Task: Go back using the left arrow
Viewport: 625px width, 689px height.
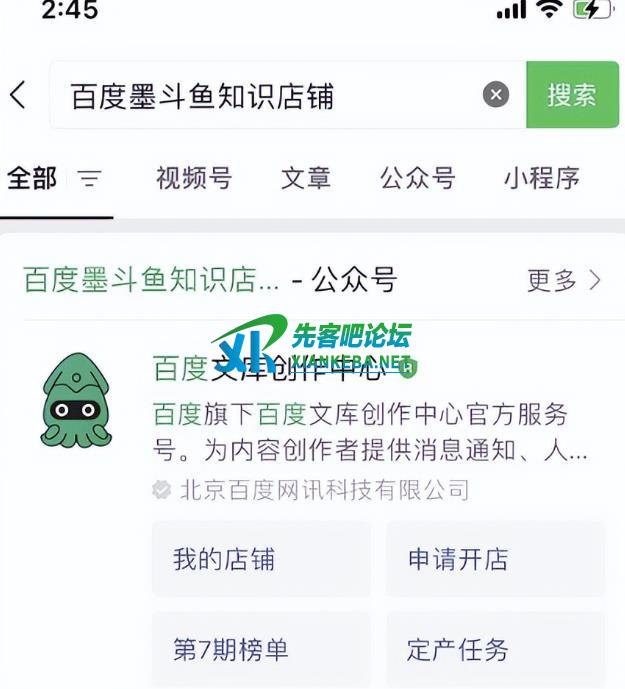Action: (x=18, y=95)
